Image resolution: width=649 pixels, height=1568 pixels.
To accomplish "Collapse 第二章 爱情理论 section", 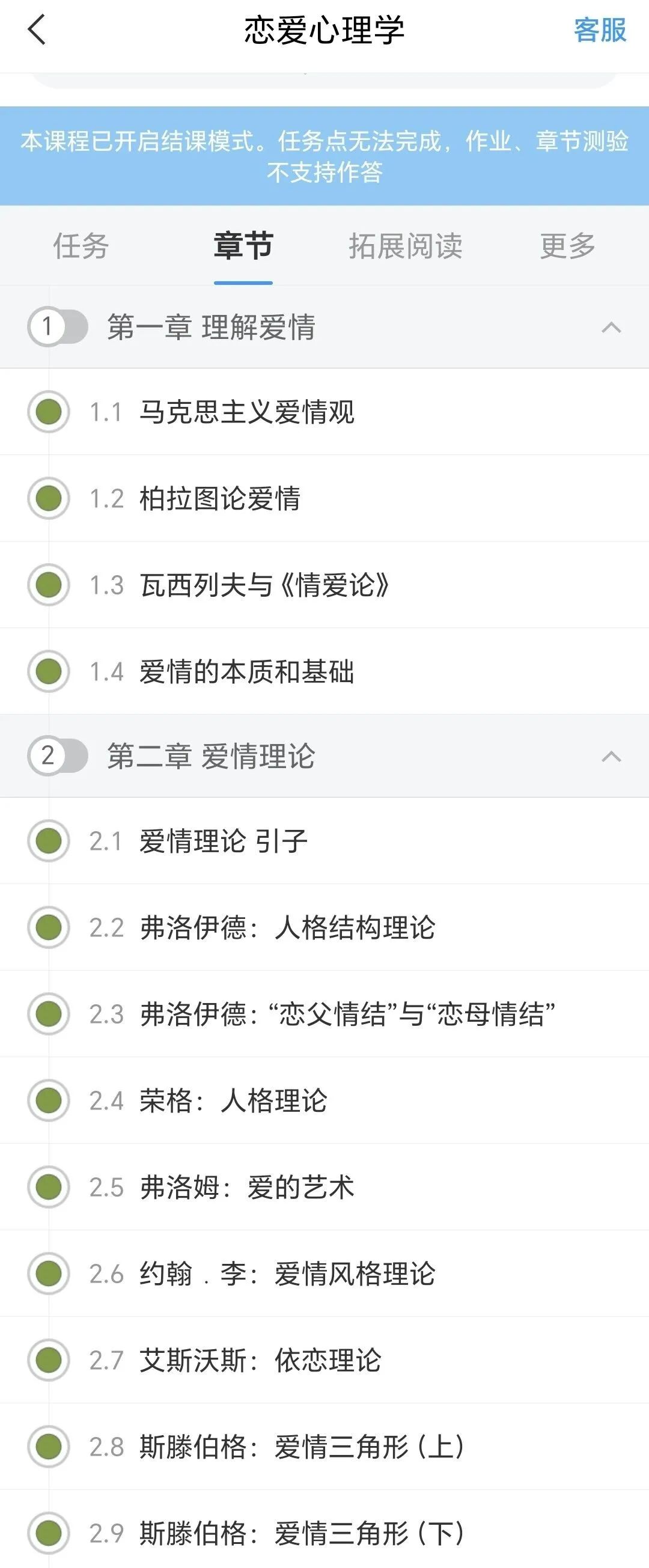I will [611, 757].
